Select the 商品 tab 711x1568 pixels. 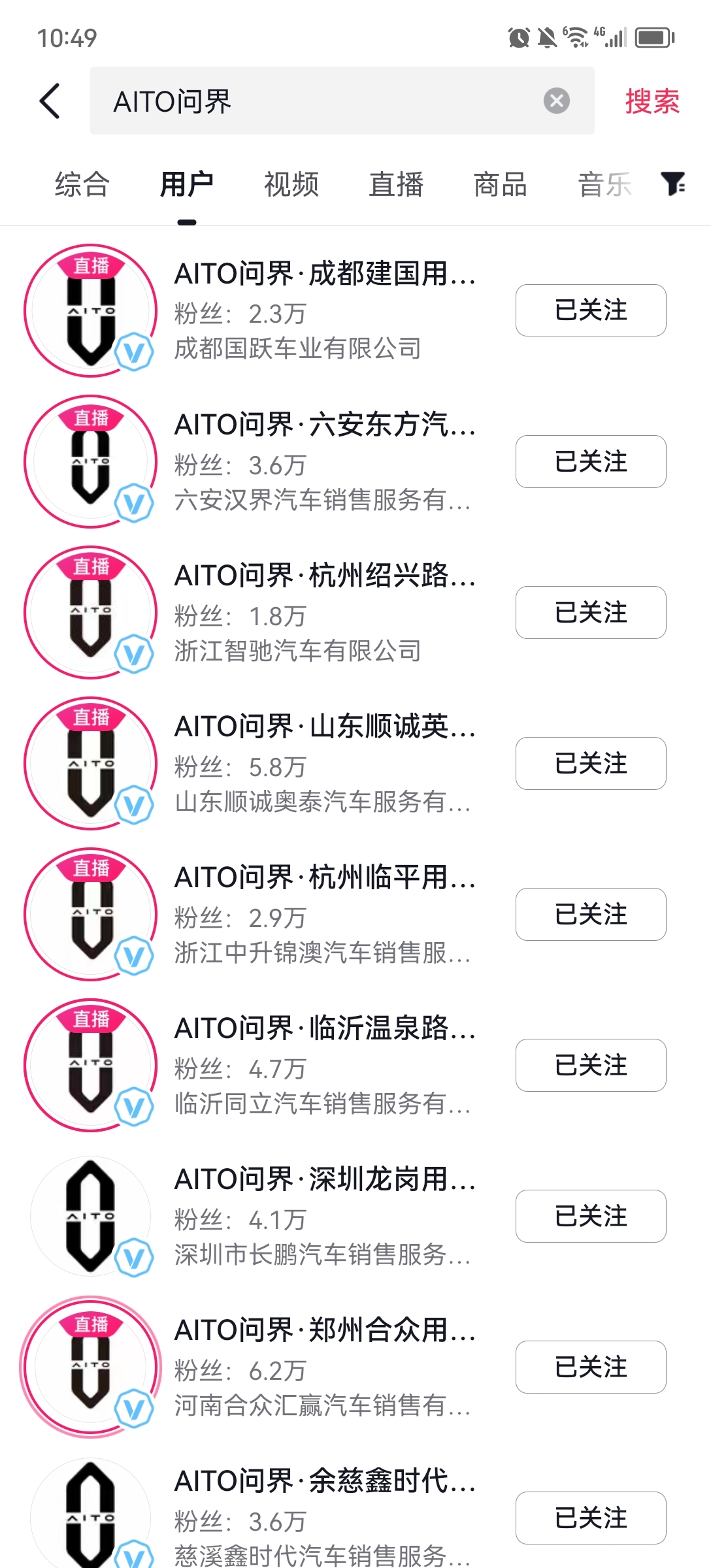coord(500,185)
